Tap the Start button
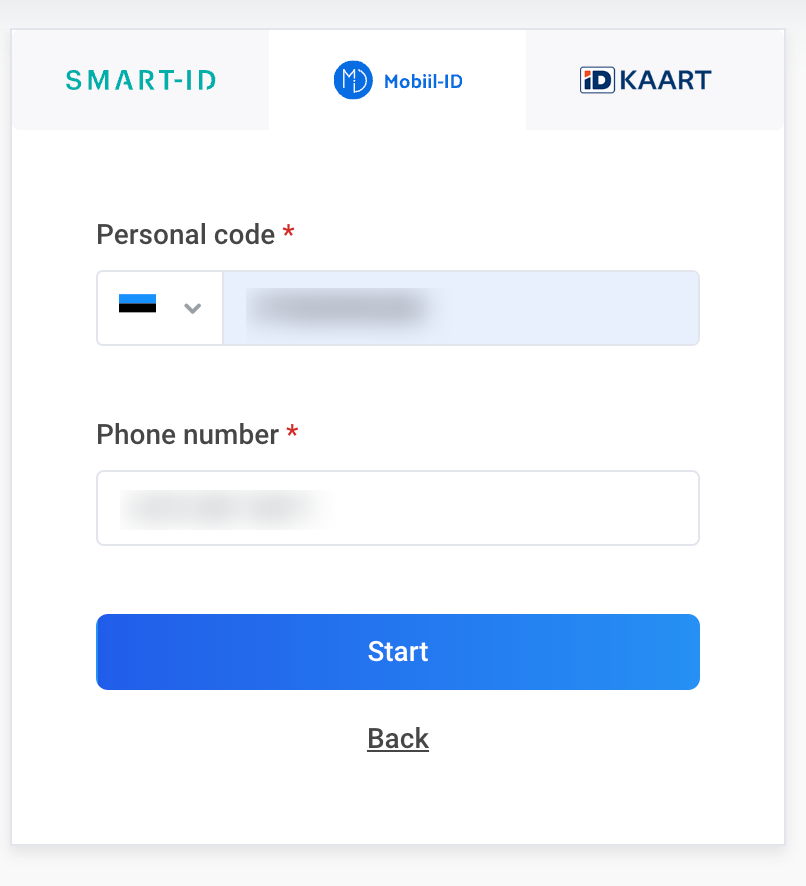 (398, 652)
